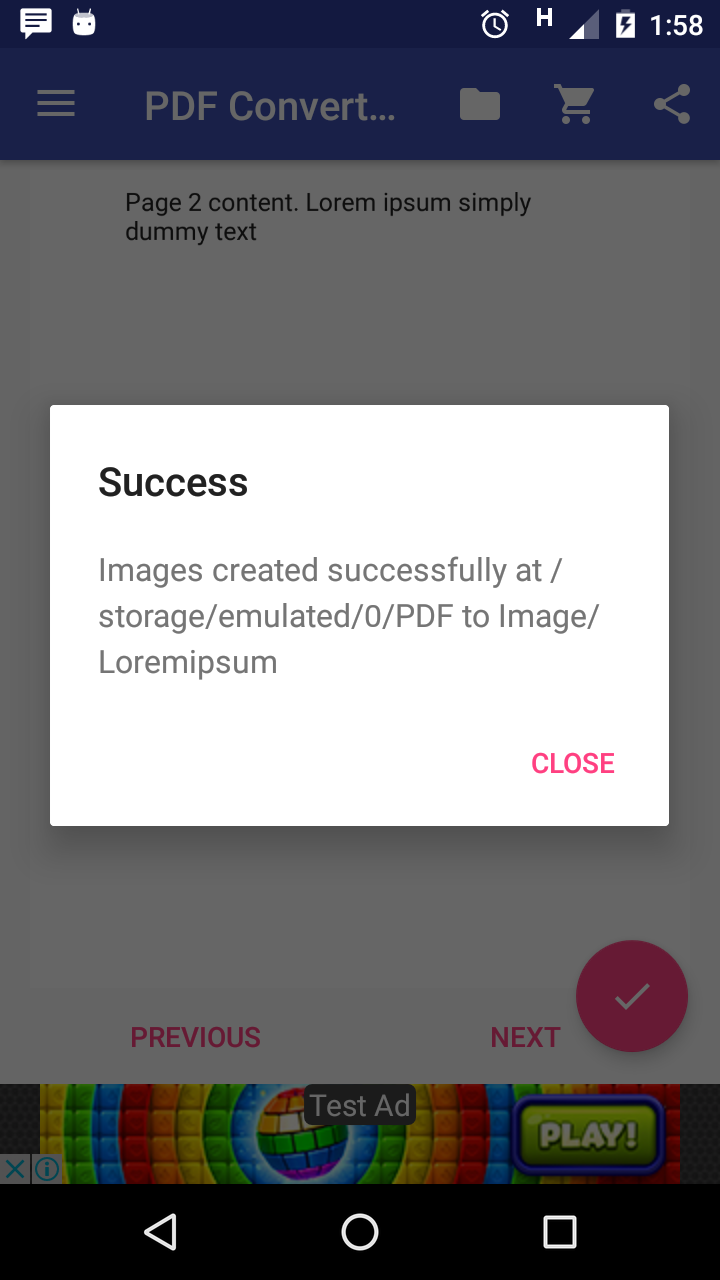Dismiss the Success dialog with CLOSE

[x=572, y=763]
